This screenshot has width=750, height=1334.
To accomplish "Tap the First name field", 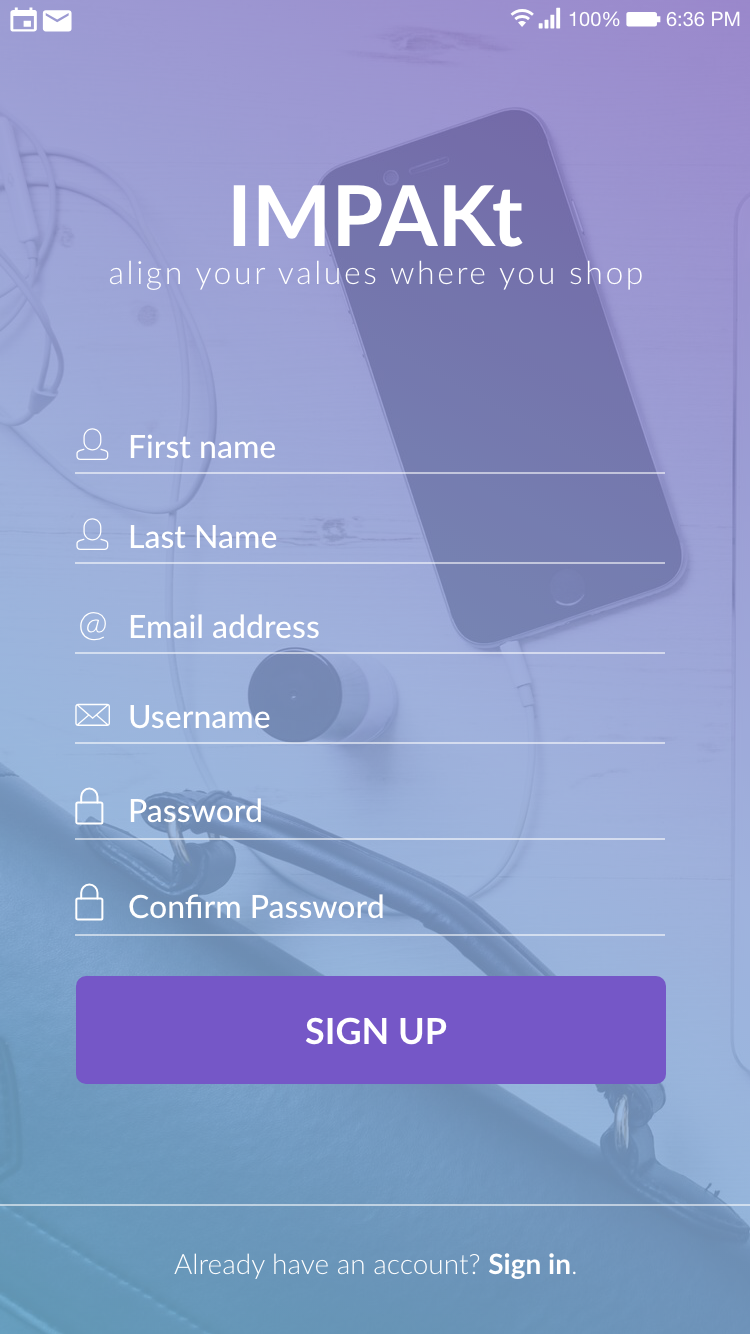I will pyautogui.click(x=370, y=447).
